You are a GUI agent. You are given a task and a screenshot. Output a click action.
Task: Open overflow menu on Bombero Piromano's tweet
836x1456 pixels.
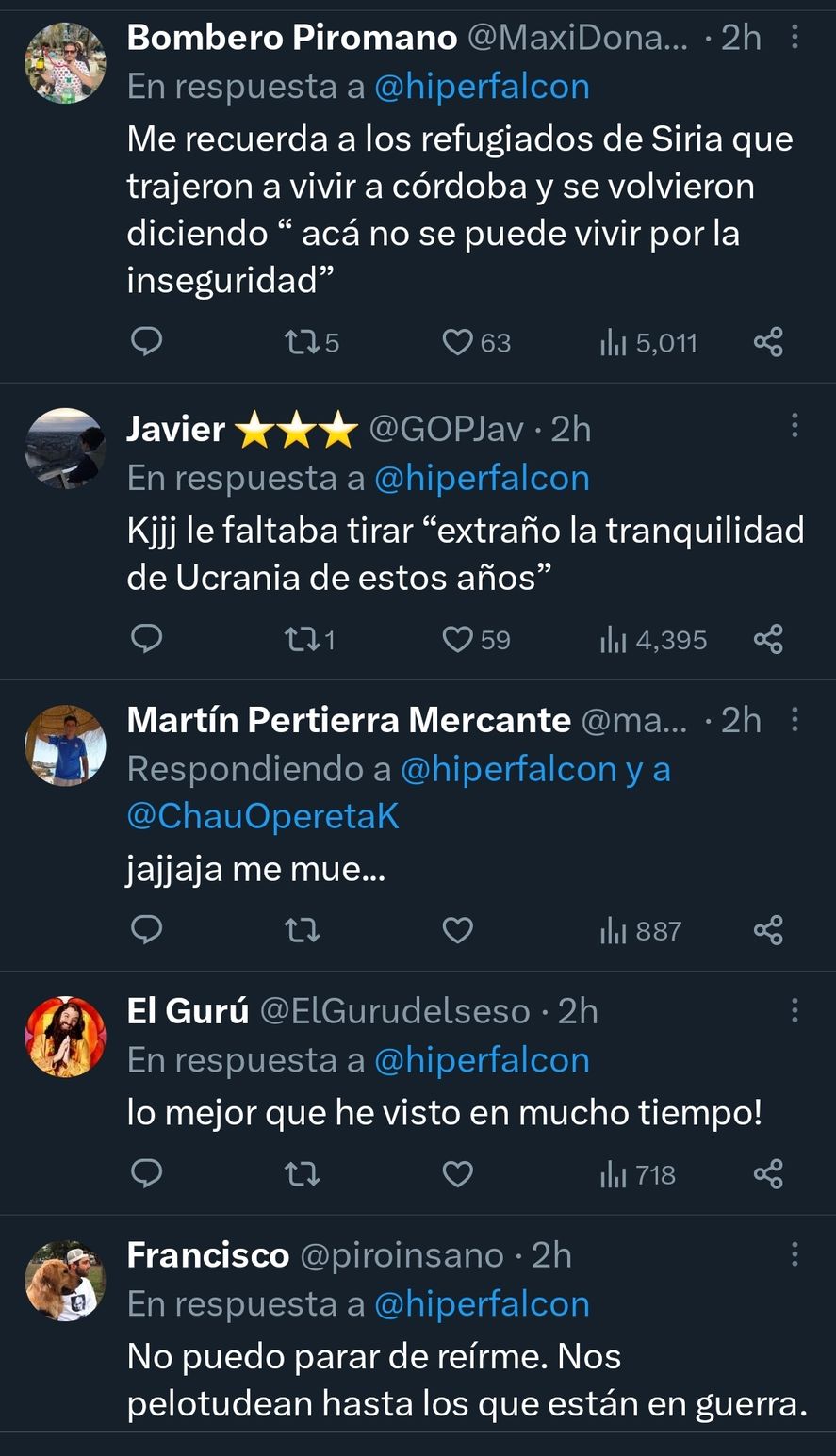[795, 38]
